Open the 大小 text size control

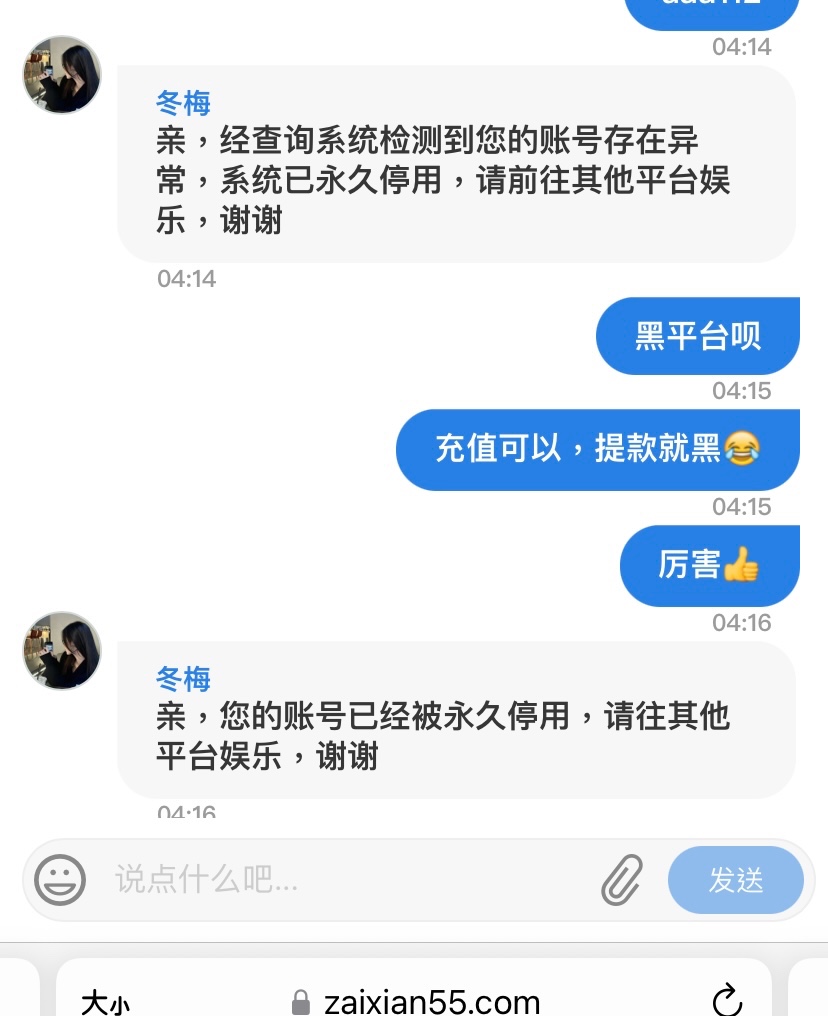(x=104, y=1003)
